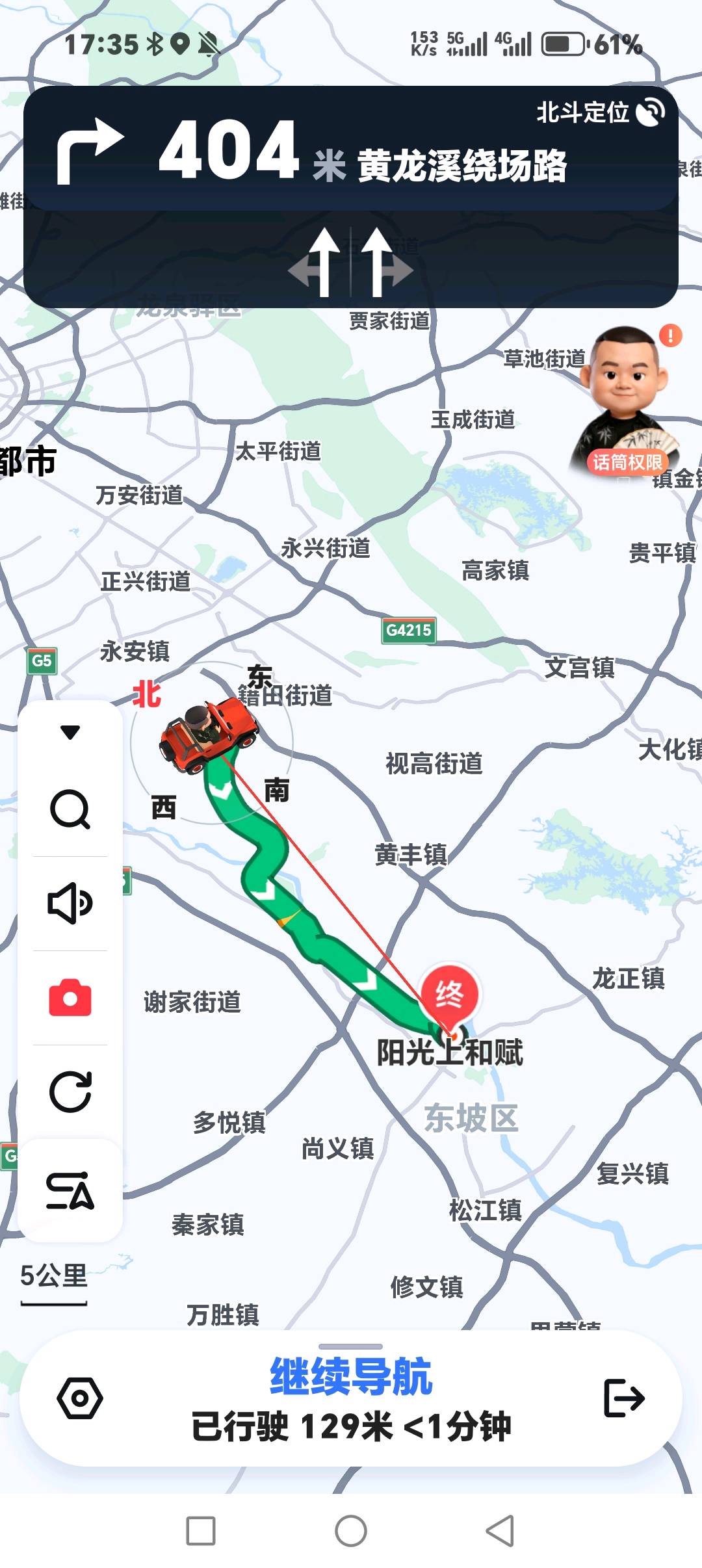The height and width of the screenshot is (1568, 702).
Task: Mute voice guidance with the speaker icon
Action: coord(70,904)
